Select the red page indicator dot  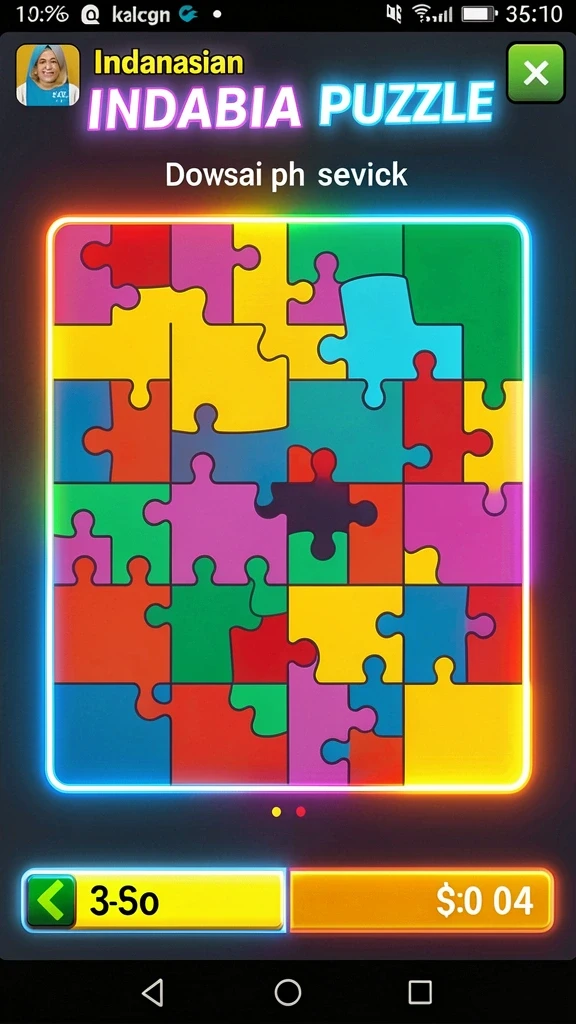(300, 812)
